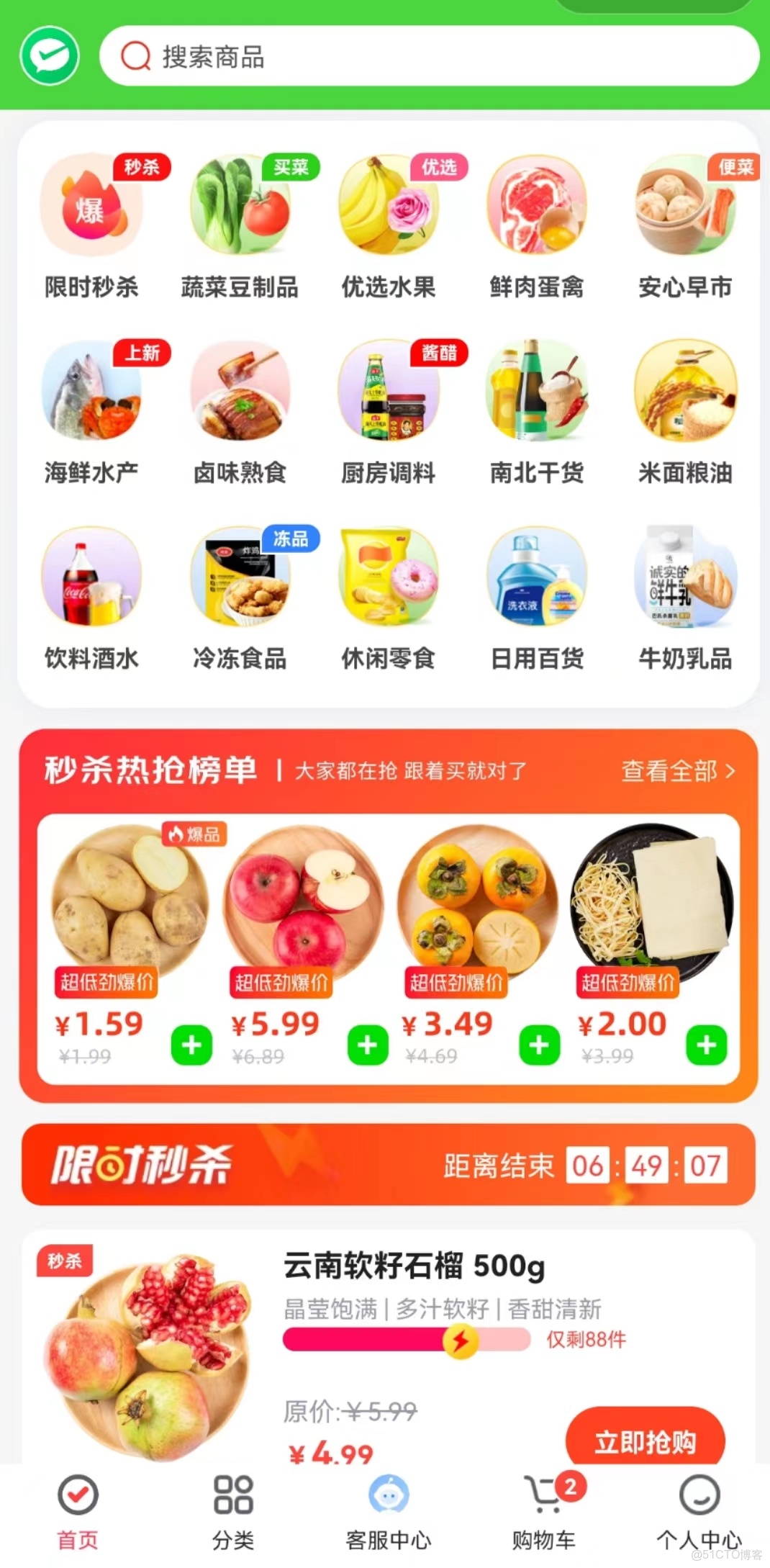Open the 厨房调料 seasoning category icon
Viewport: 770px width, 1568px height.
[x=389, y=392]
